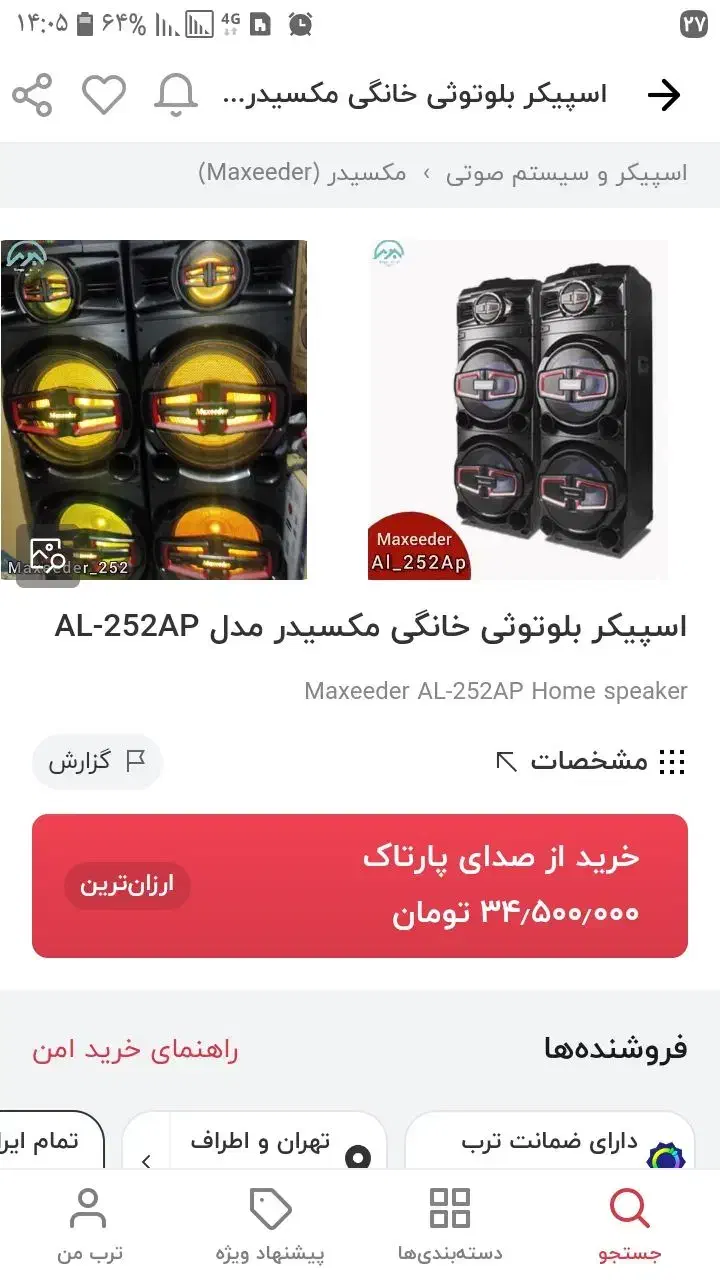Tap the پیشنهاد ویژه tag icon
The image size is (720, 1280).
(270, 1210)
